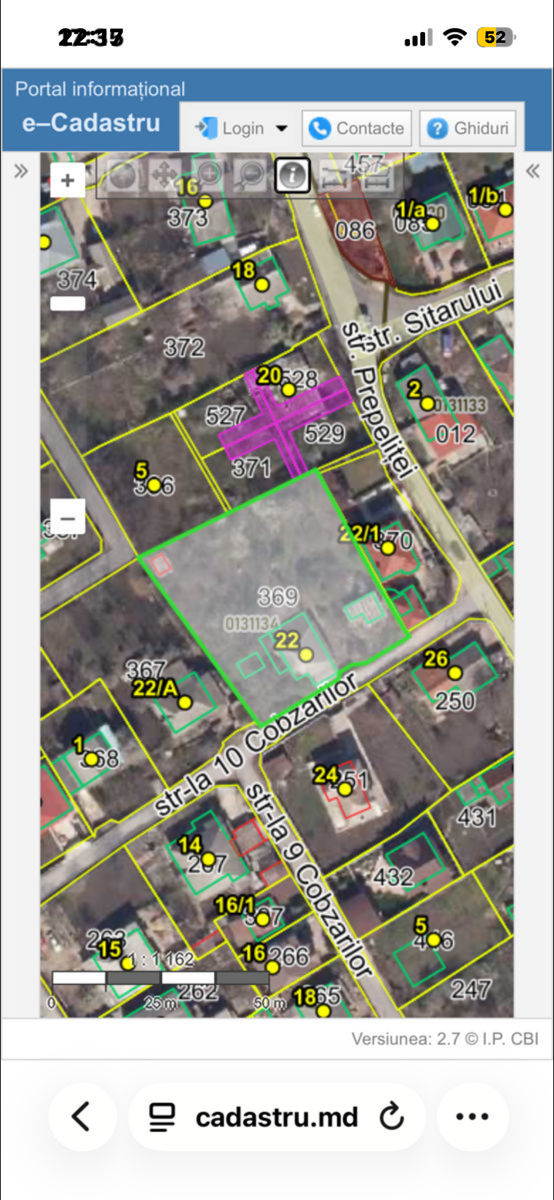Zoom in the map with plus button
The image size is (554, 1200).
click(68, 181)
